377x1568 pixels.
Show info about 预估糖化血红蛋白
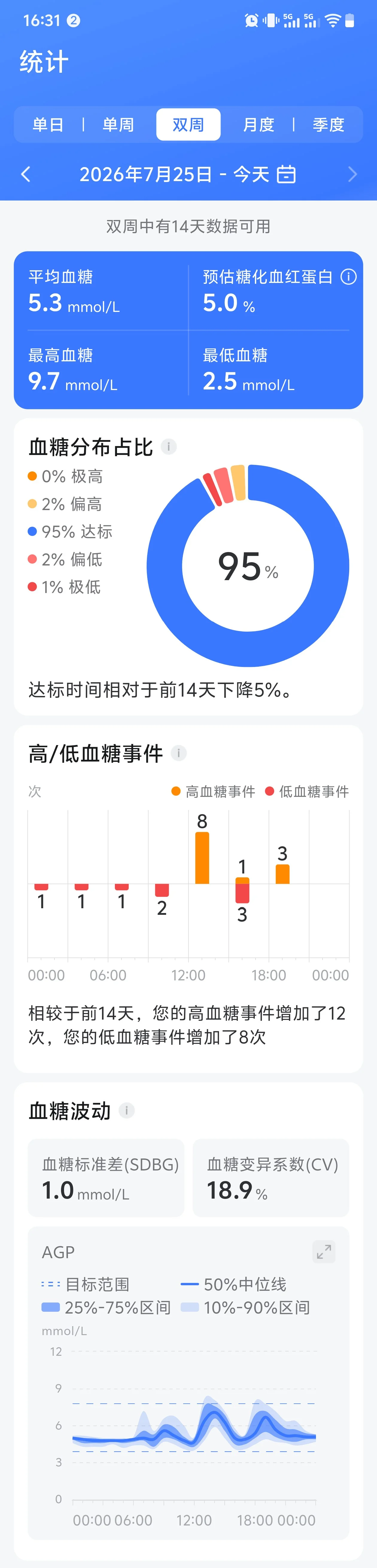coord(348,277)
